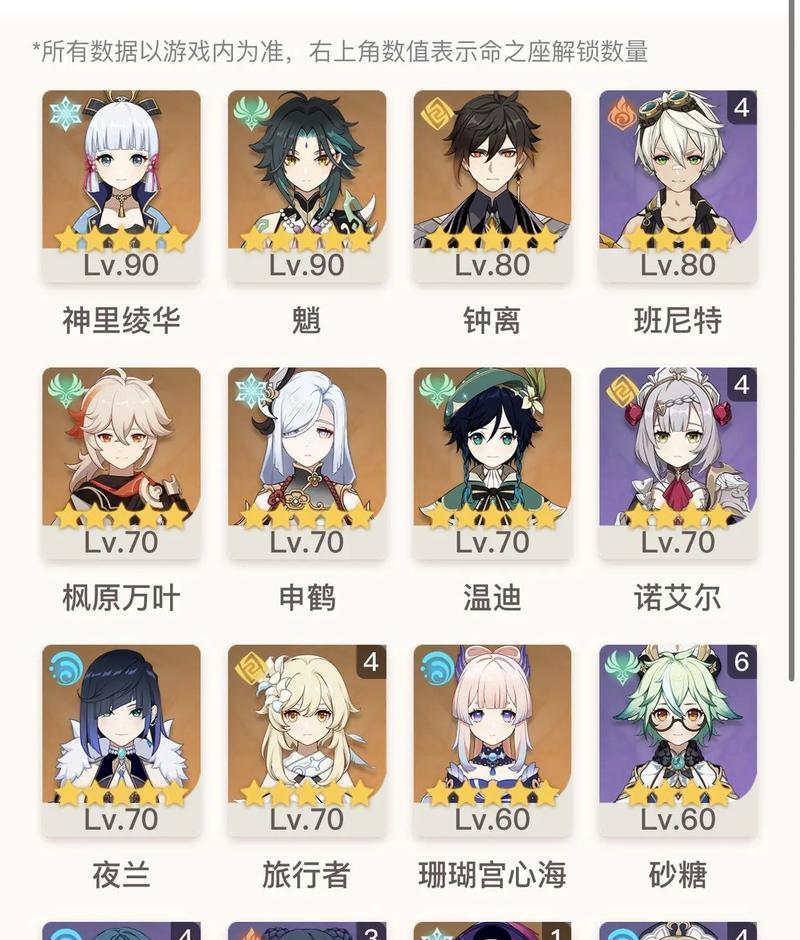Open 班尼特 character details

pyautogui.click(x=678, y=185)
